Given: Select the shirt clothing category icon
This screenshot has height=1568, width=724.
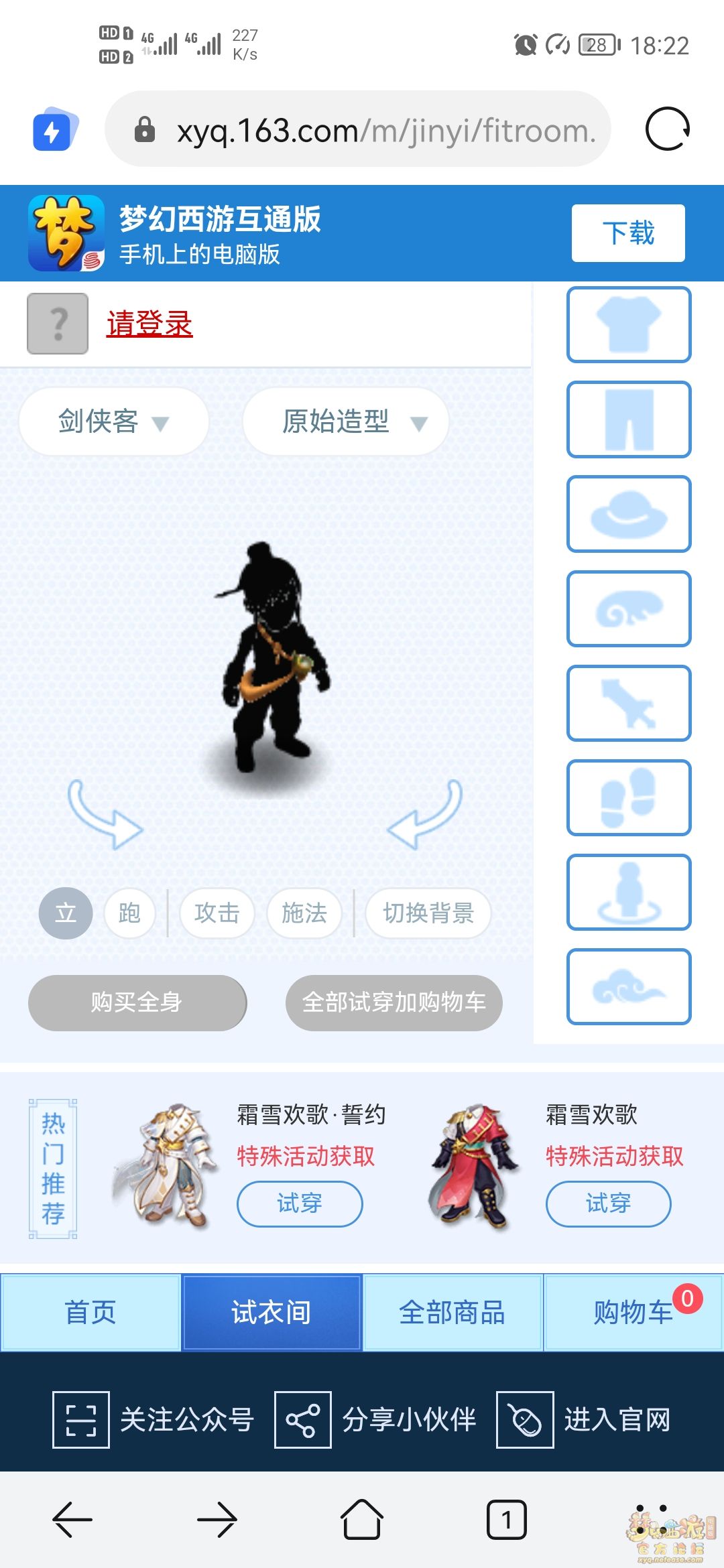Looking at the screenshot, I should pos(628,325).
